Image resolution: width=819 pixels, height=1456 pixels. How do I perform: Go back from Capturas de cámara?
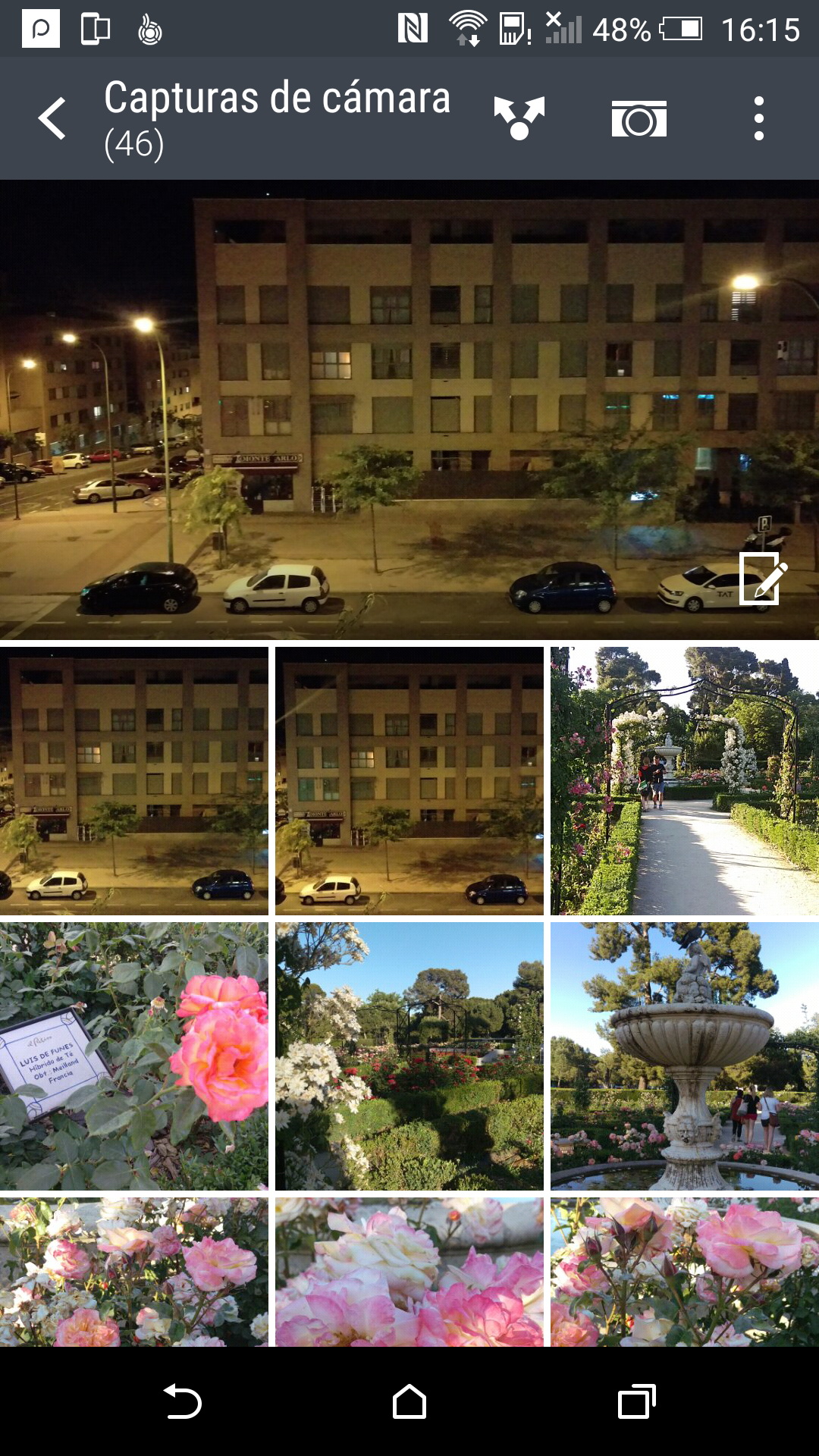coord(52,118)
